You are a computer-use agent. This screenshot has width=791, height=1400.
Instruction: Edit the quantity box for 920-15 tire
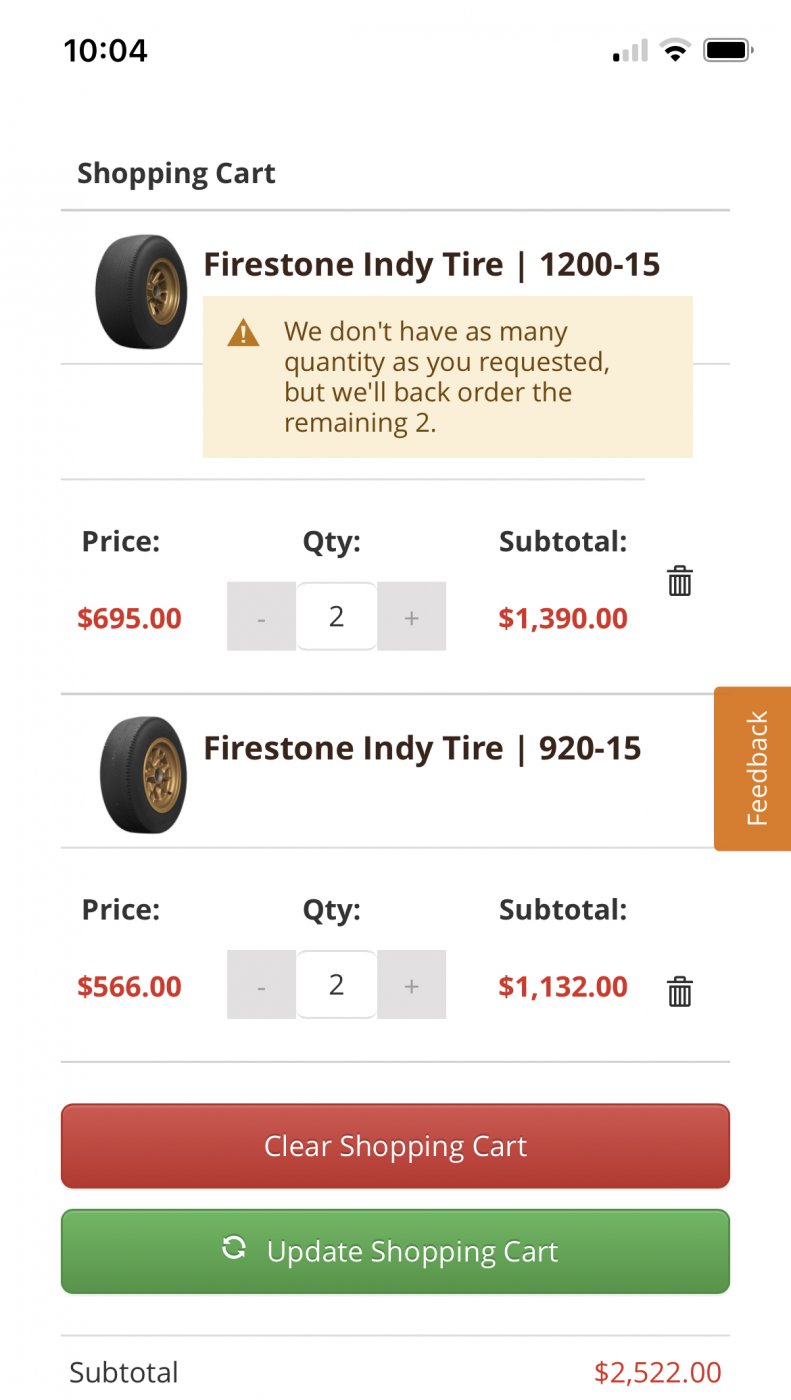(x=337, y=985)
